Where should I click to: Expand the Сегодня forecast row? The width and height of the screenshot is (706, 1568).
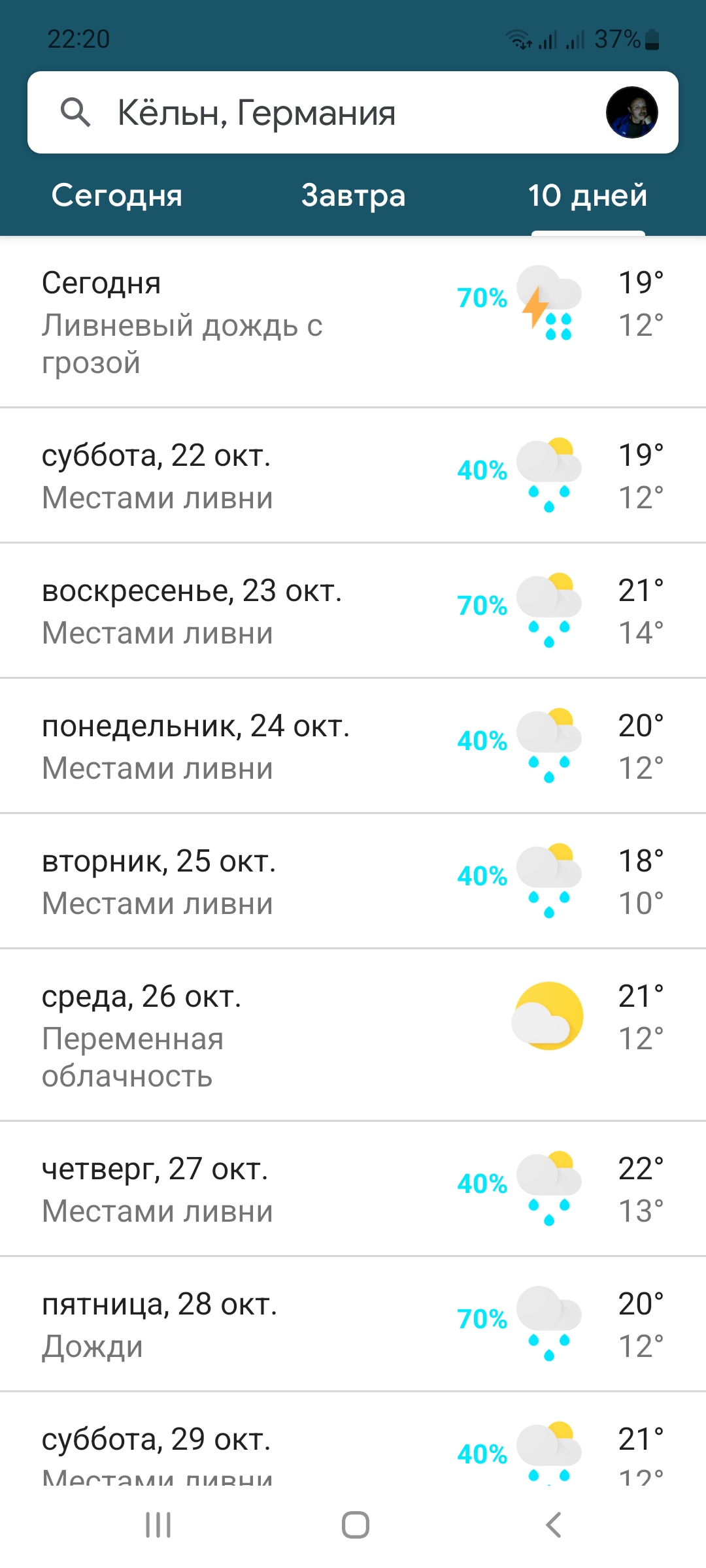(353, 321)
